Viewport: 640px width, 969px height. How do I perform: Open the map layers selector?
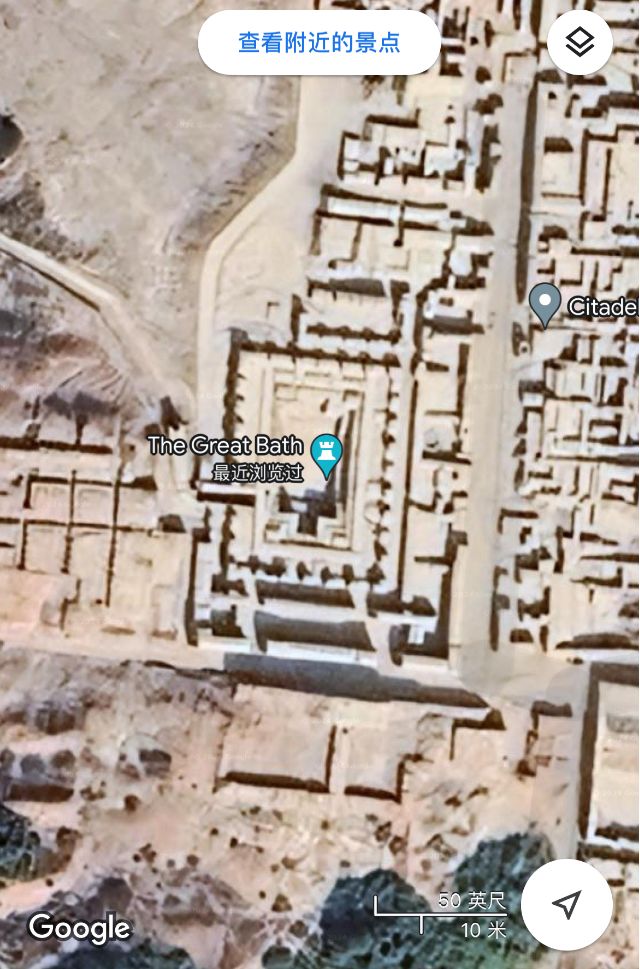pos(580,42)
